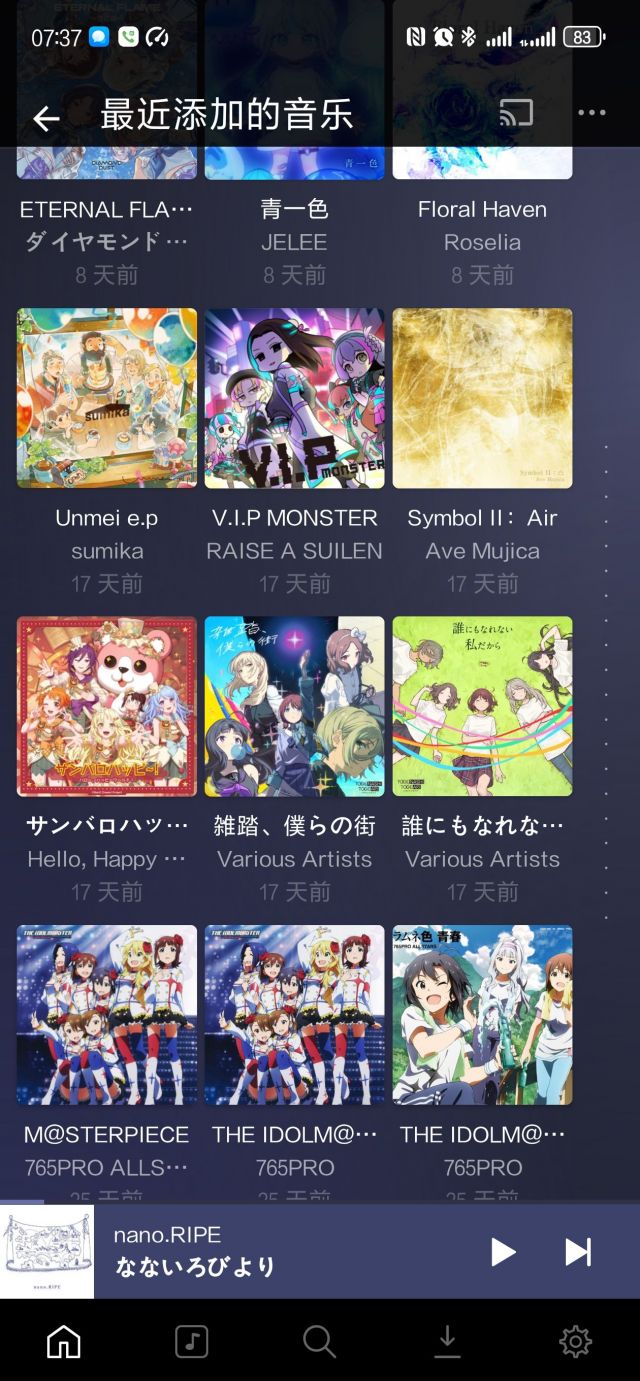Open the three-dot overflow menu
Viewport: 640px width, 1381px height.
click(x=591, y=113)
